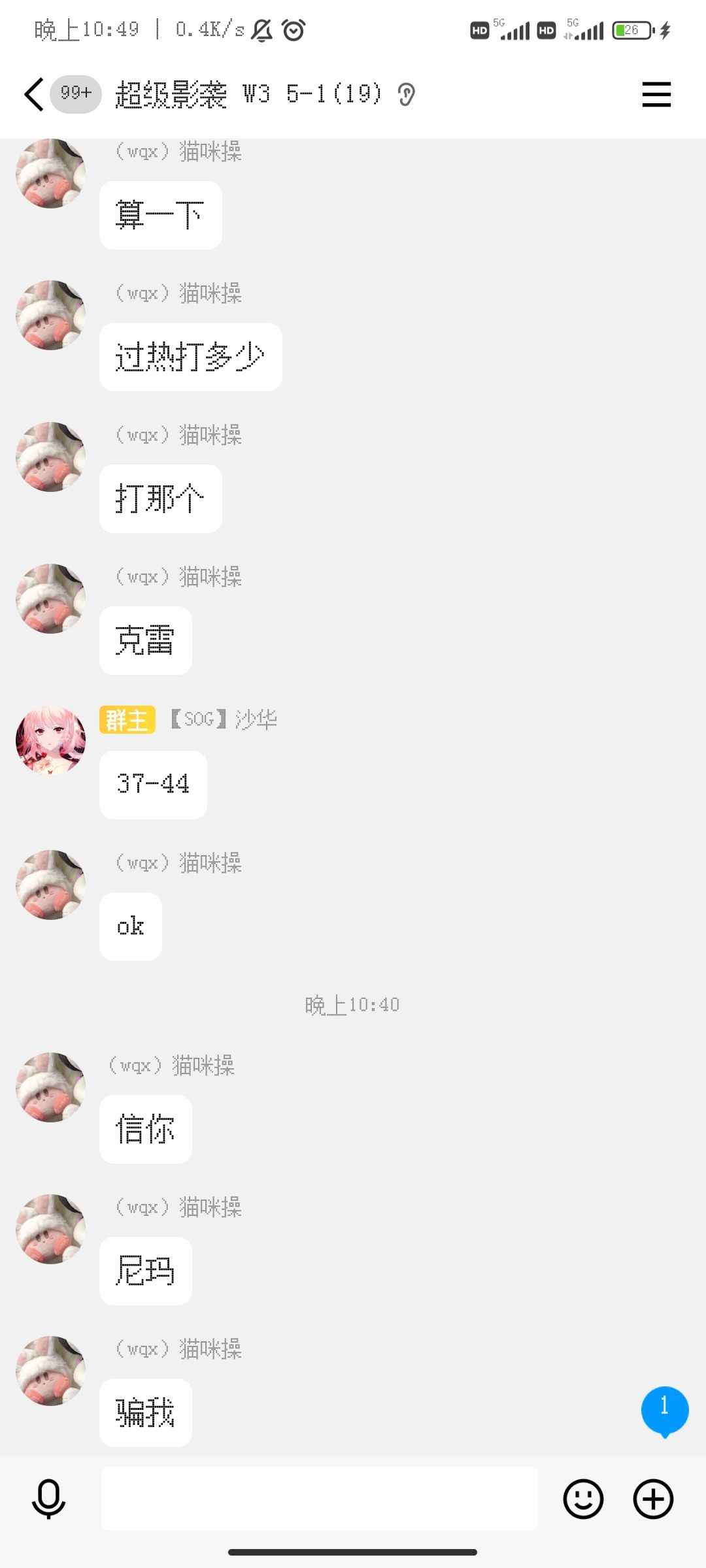This screenshot has height=1568, width=706.
Task: Go back to the chat list
Action: [34, 95]
